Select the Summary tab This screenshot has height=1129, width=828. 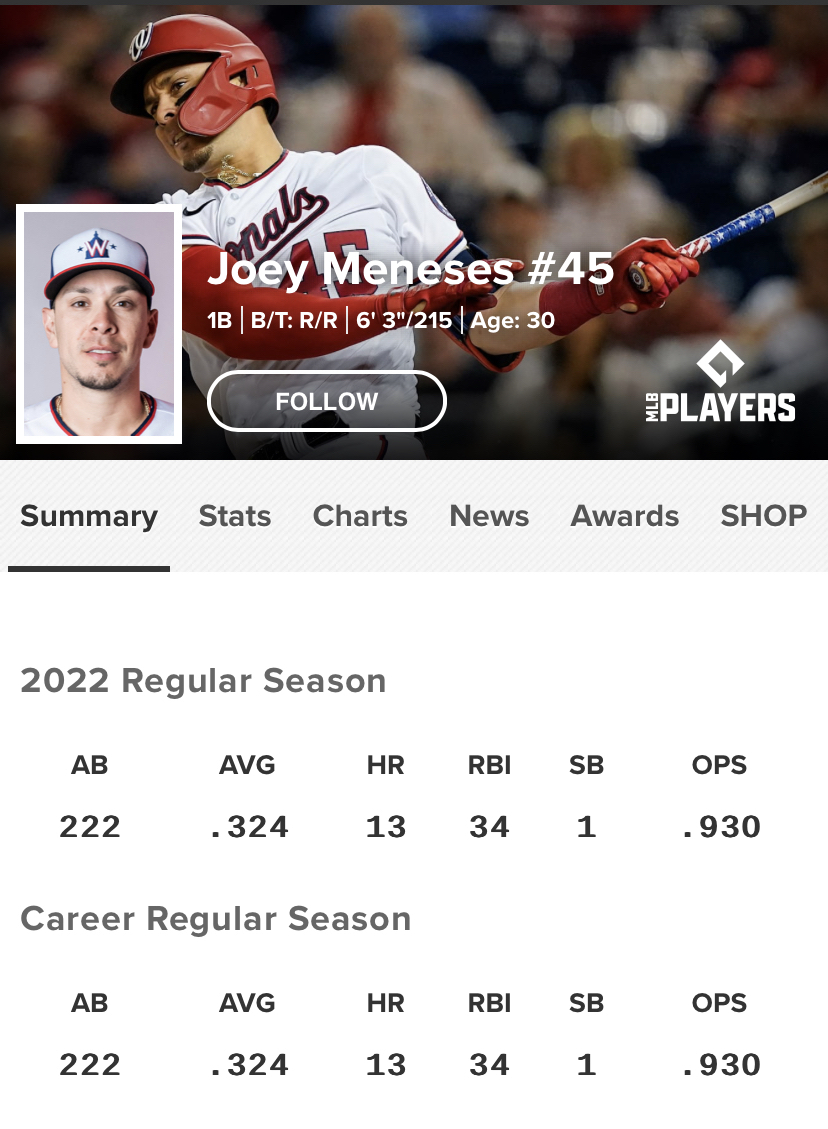(x=89, y=516)
